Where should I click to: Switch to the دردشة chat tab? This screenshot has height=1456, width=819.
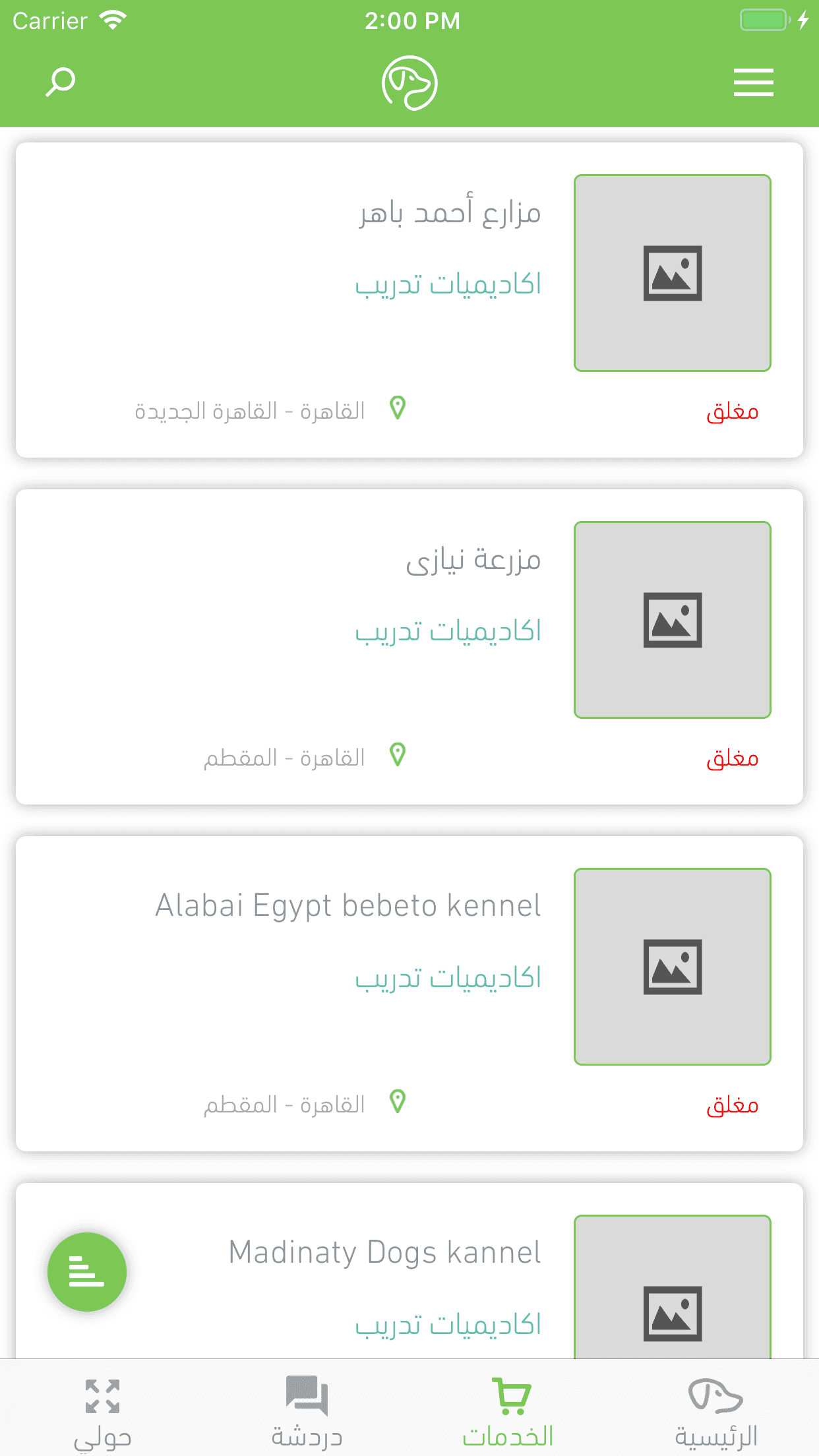point(307,1411)
